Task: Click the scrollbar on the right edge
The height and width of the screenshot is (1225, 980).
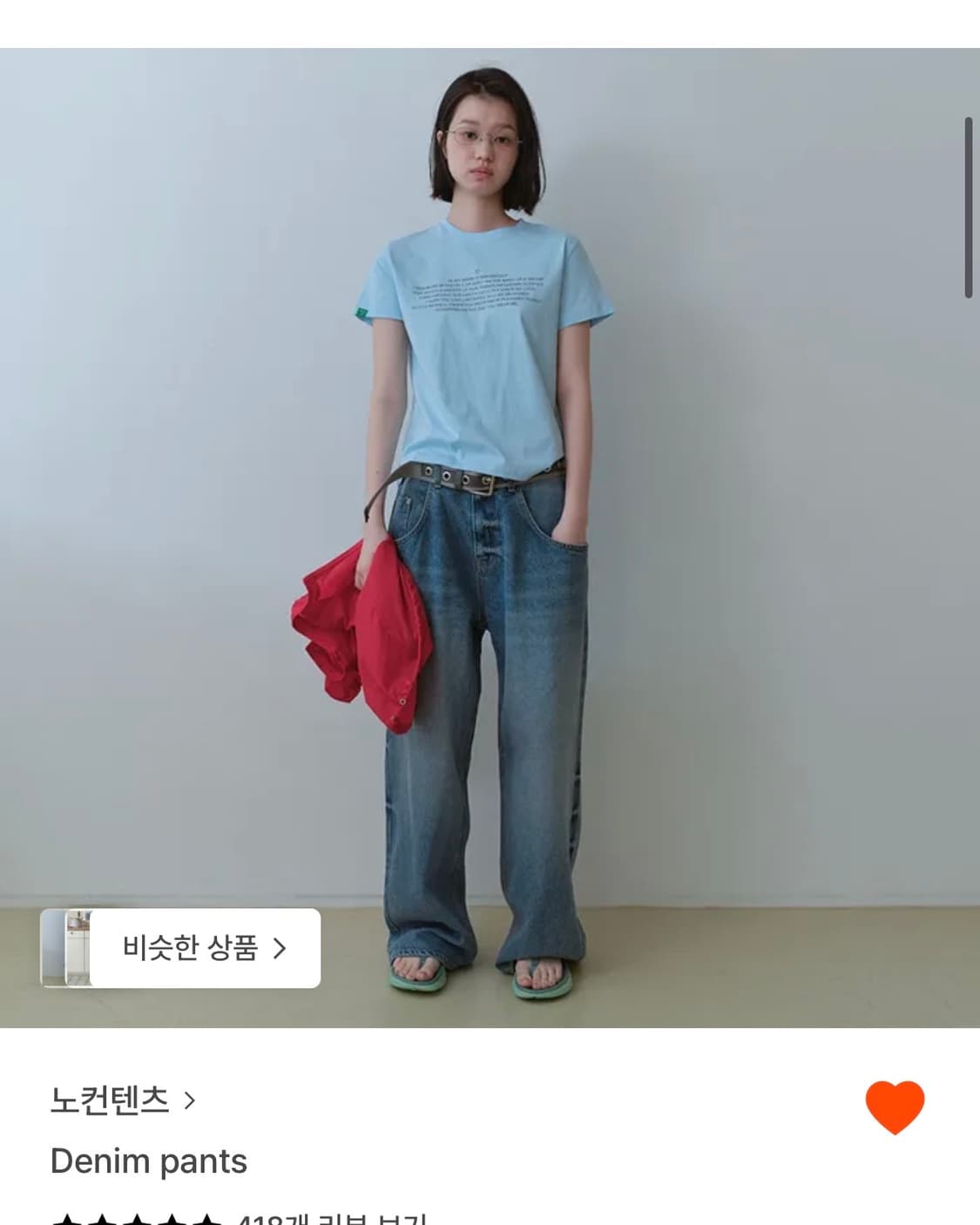Action: point(967,200)
